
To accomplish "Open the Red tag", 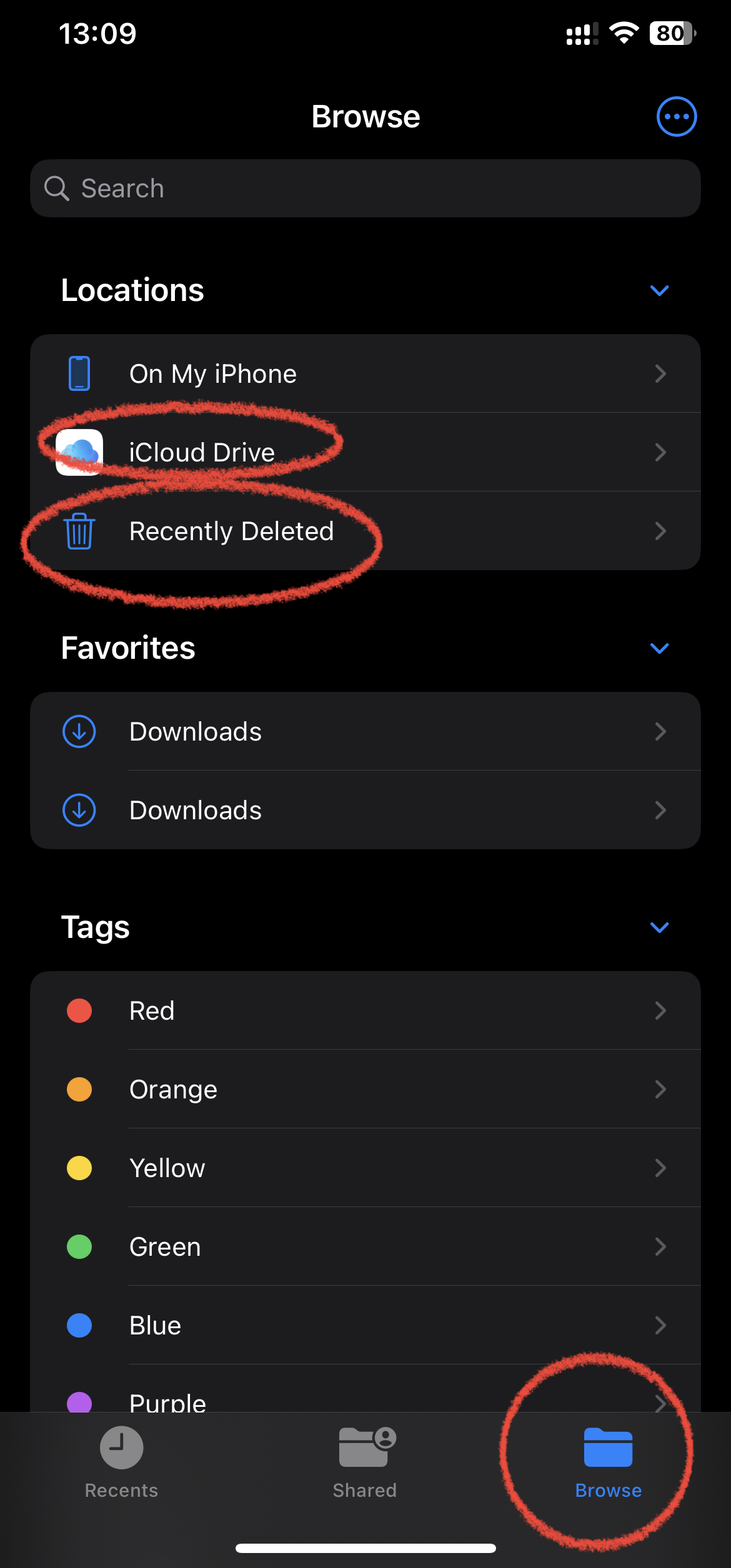I will click(365, 1010).
